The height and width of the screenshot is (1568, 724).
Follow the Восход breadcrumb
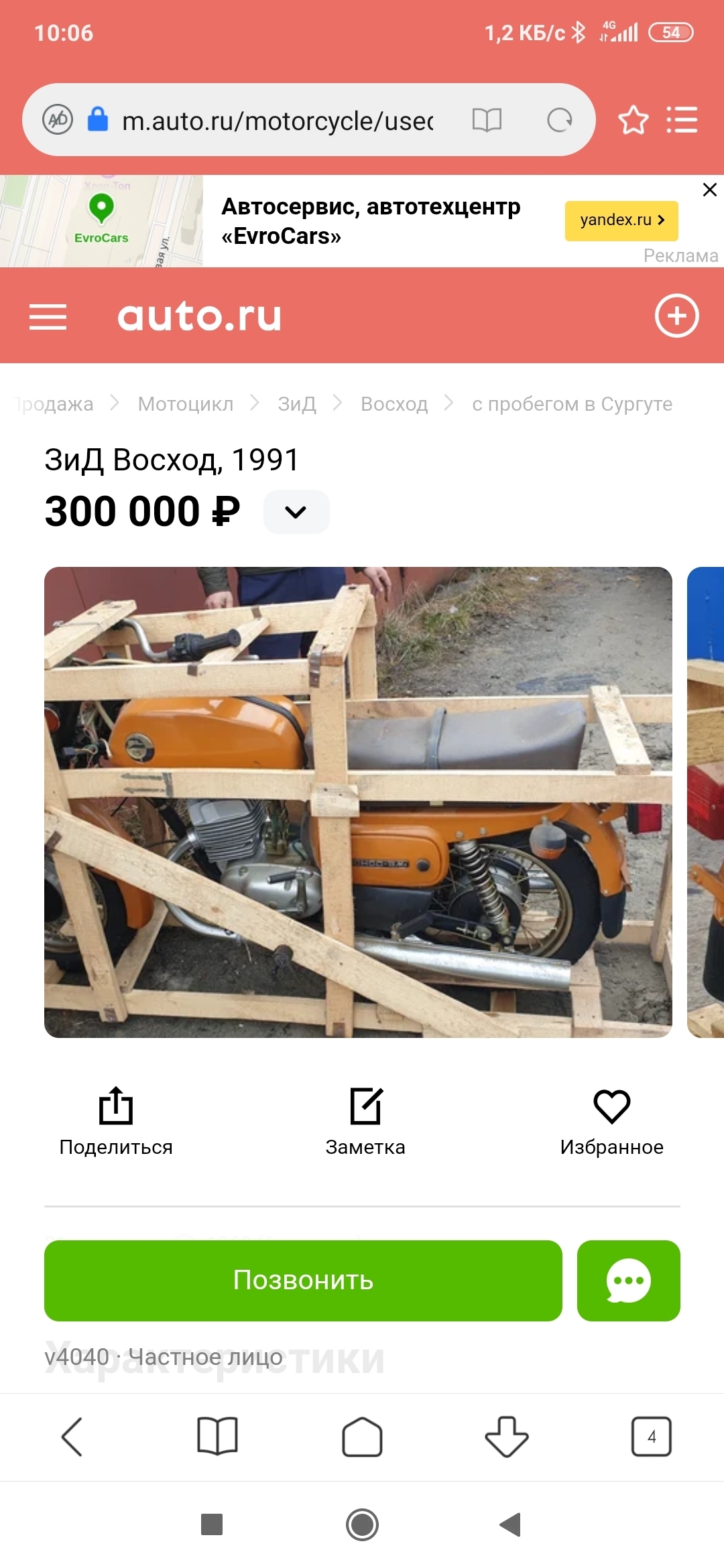[x=394, y=404]
